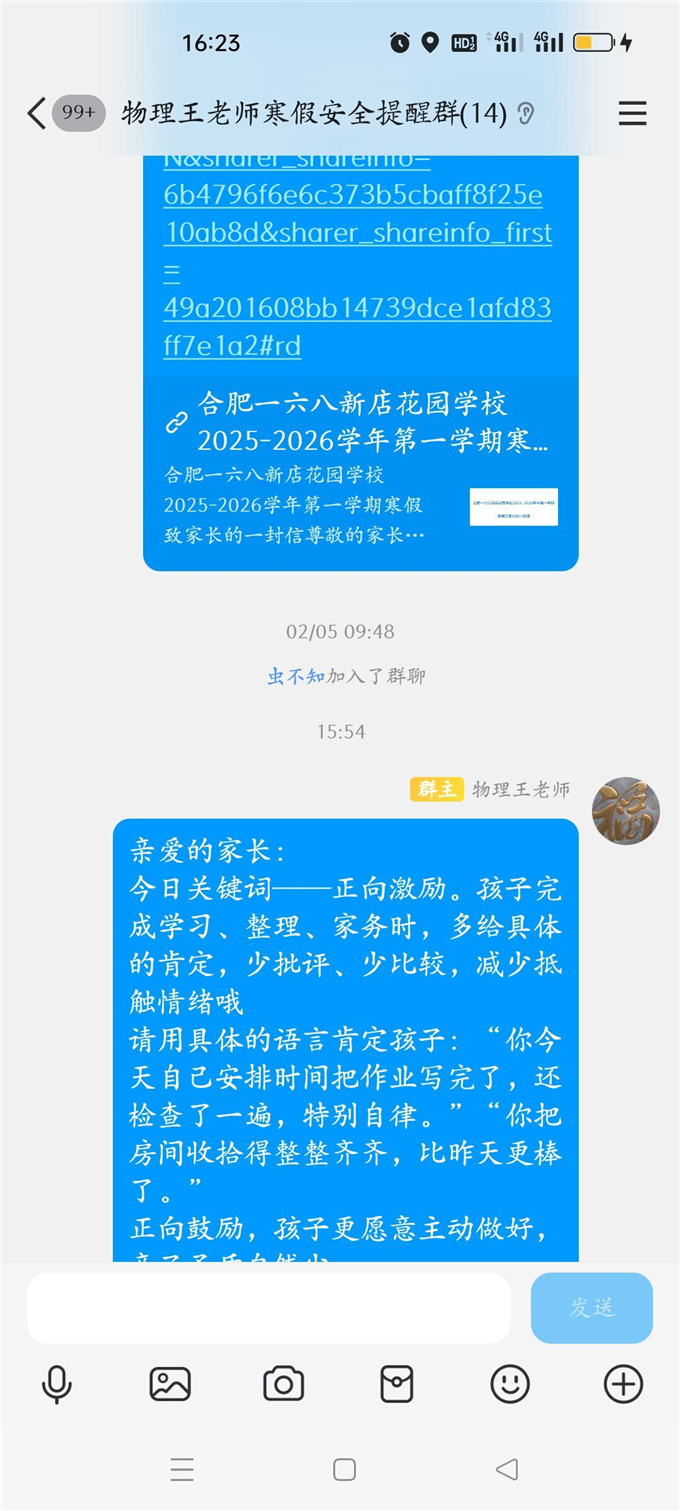Viewport: 680px width, 1511px height.
Task: Tap the 发送 send button
Action: [591, 1307]
